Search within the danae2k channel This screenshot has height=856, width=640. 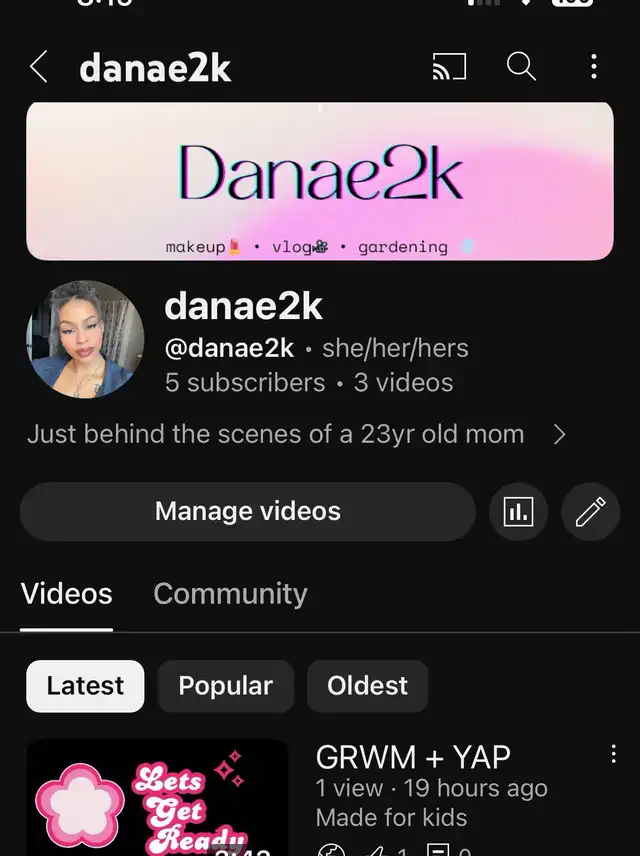pyautogui.click(x=521, y=68)
